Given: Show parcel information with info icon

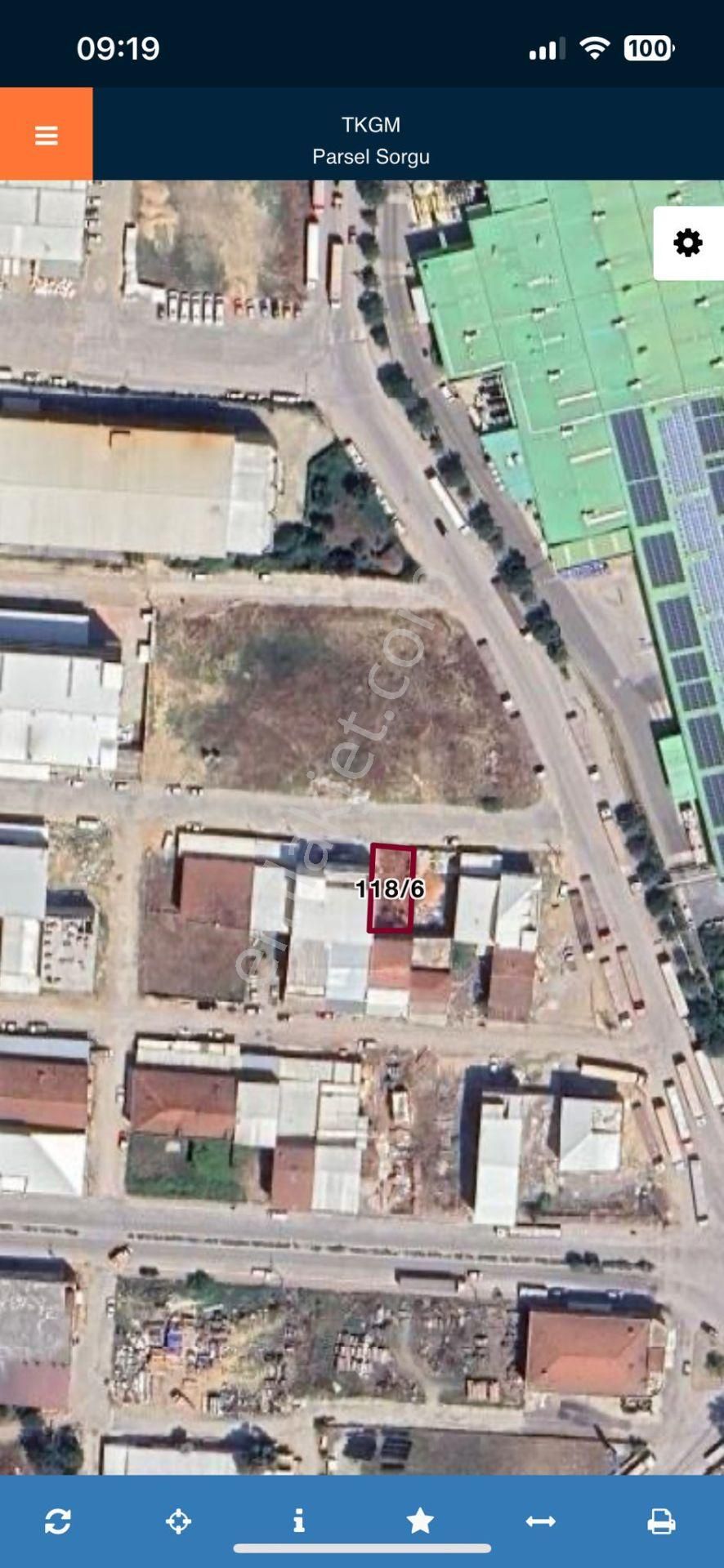Looking at the screenshot, I should point(299,1521).
